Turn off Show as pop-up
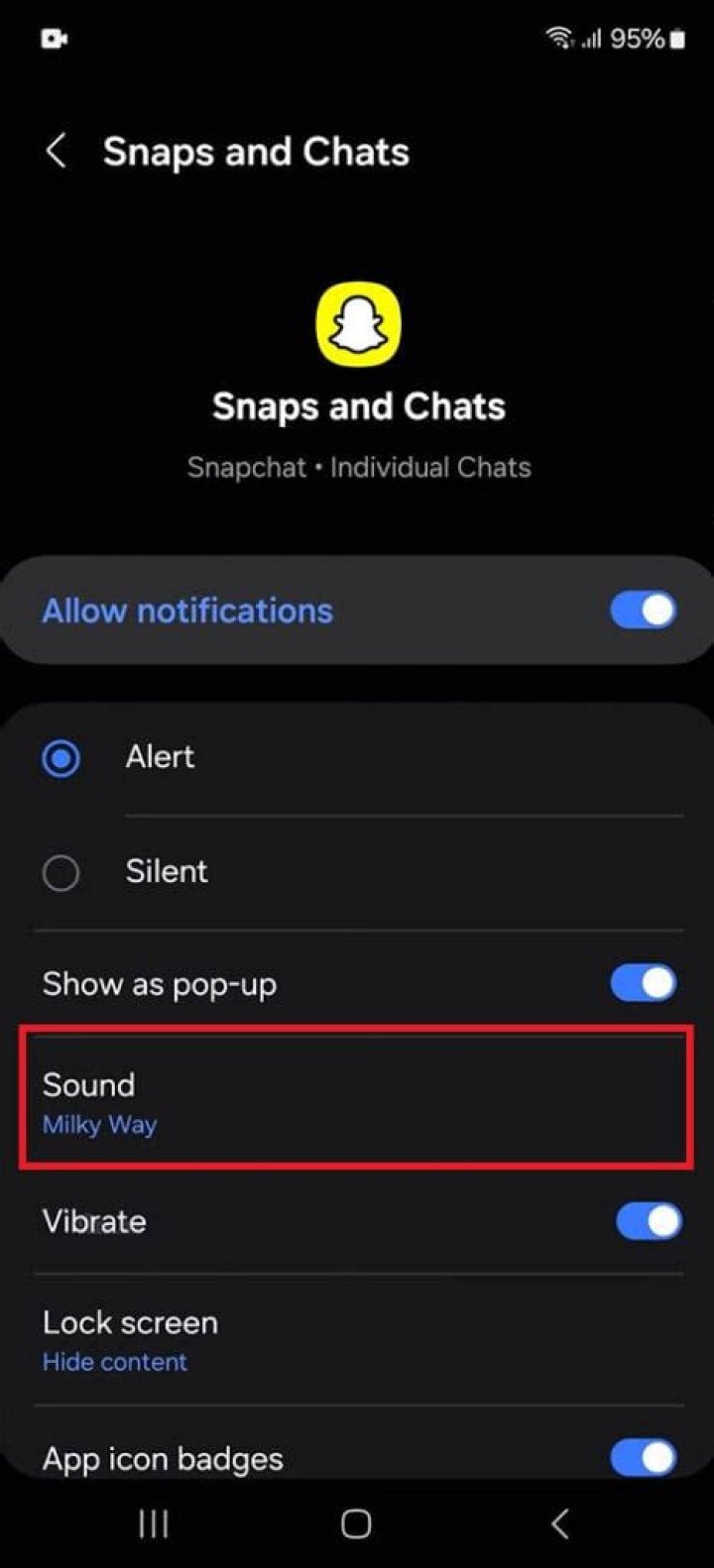 point(643,983)
